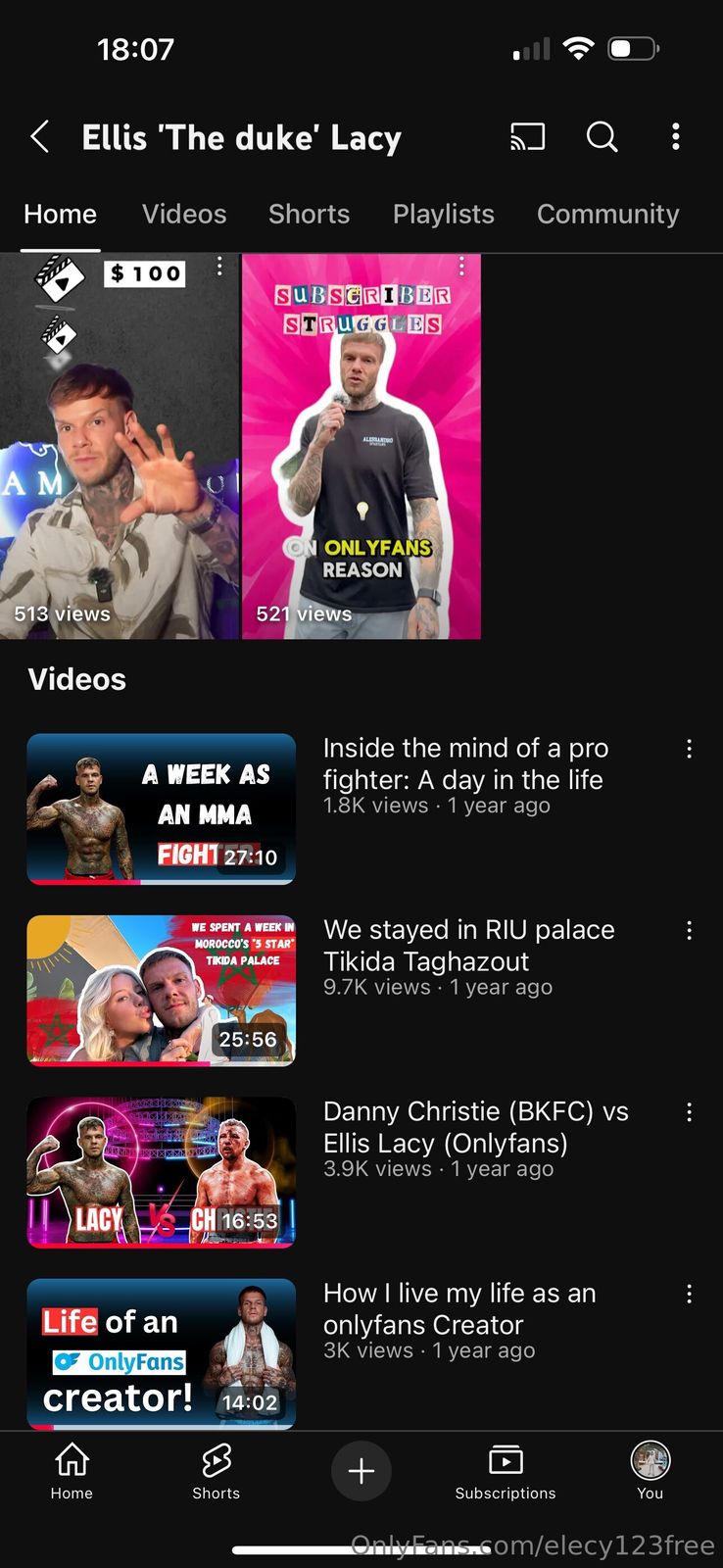Go back from the channel page
The width and height of the screenshot is (723, 1568).
click(x=40, y=137)
